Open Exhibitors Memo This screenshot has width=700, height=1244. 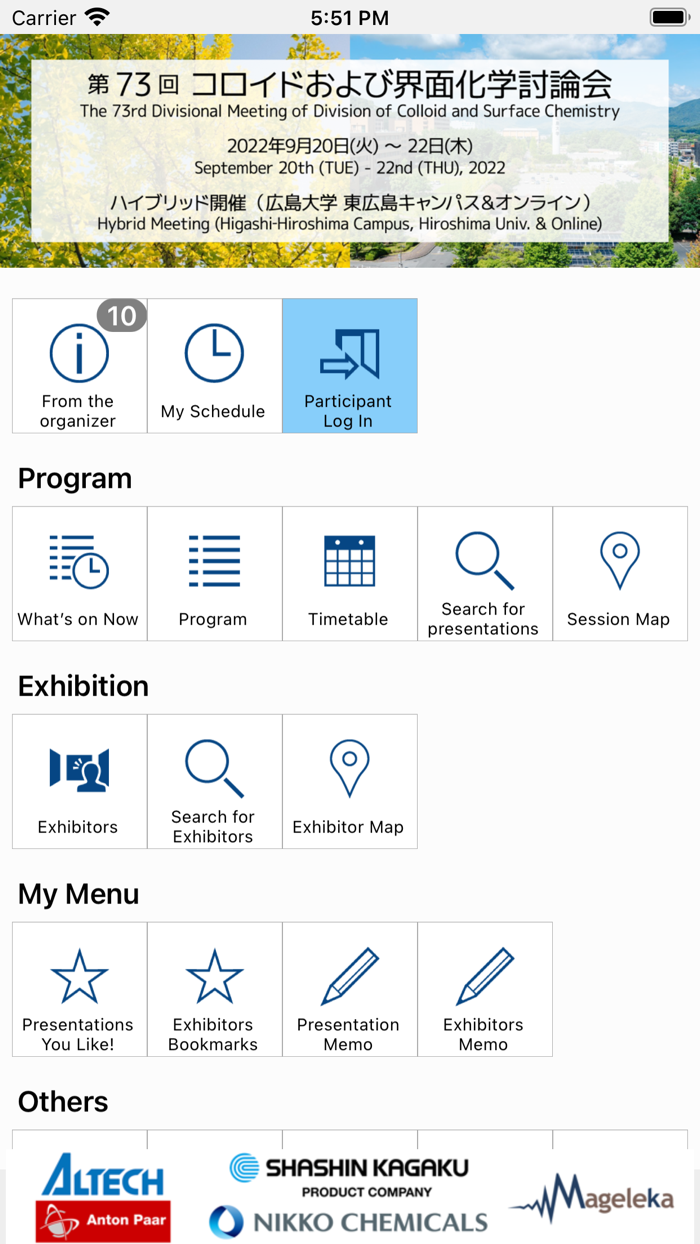(x=484, y=989)
